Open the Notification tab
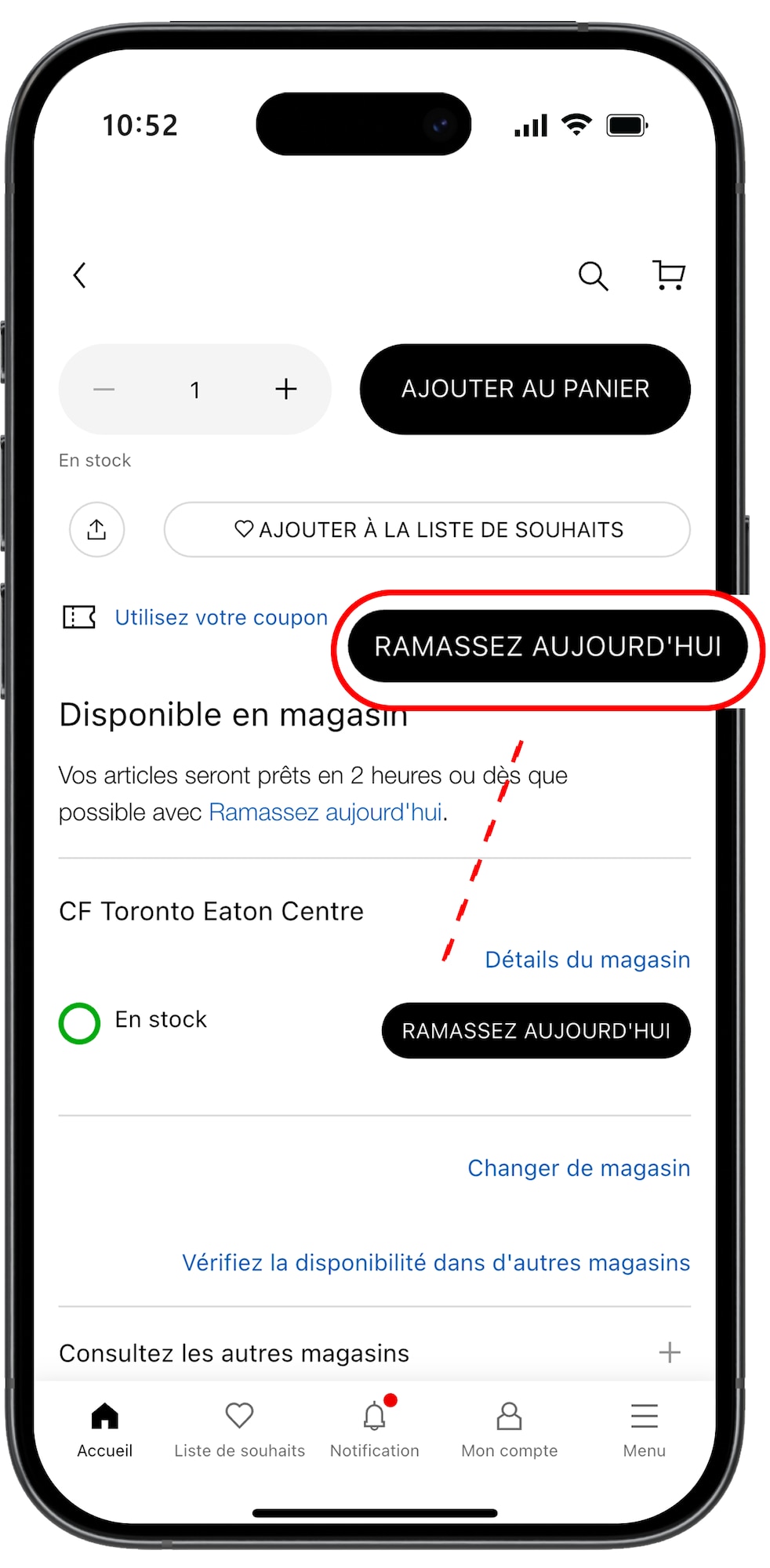 tap(375, 1430)
